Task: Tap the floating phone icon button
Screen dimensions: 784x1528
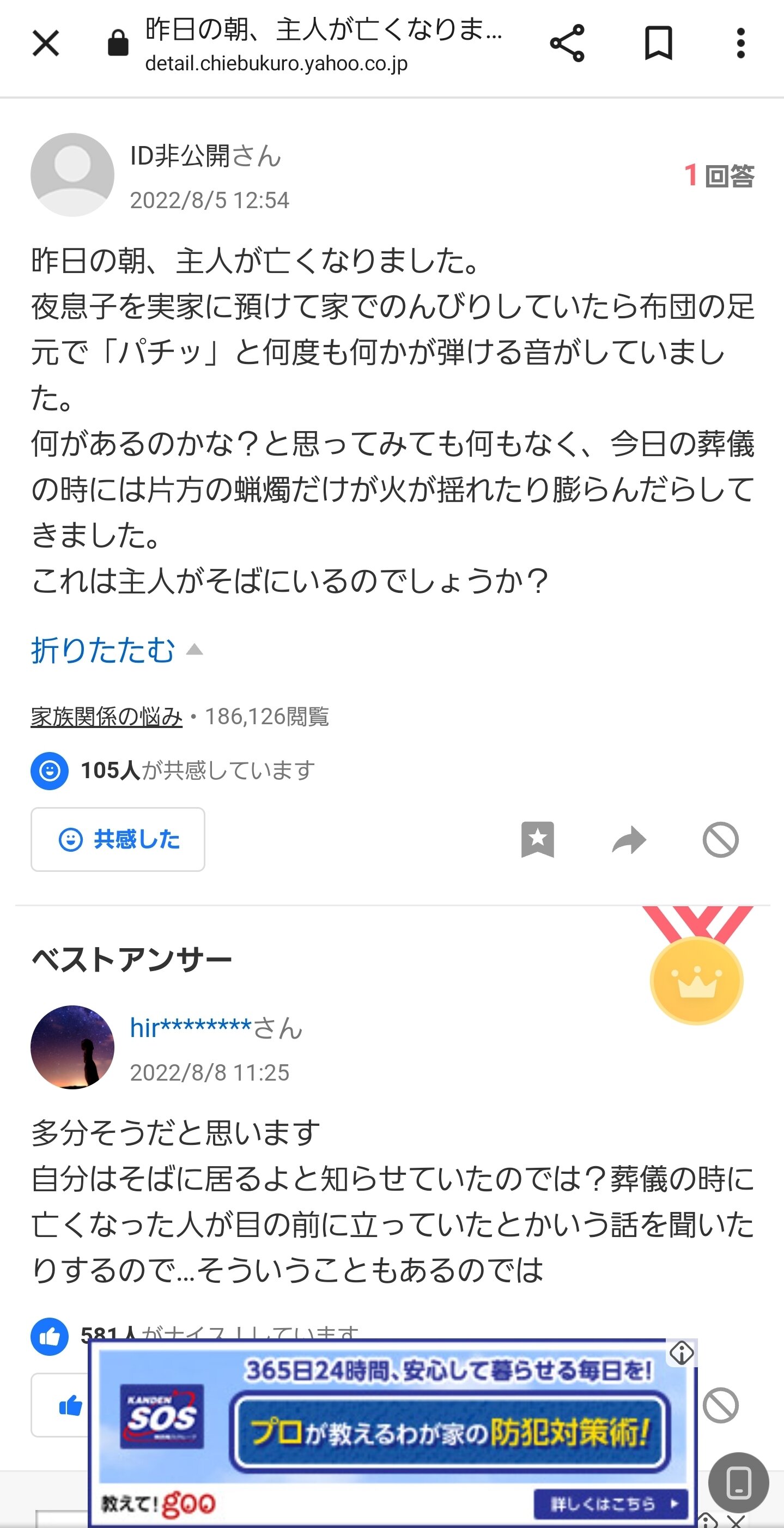Action: pos(738,1482)
